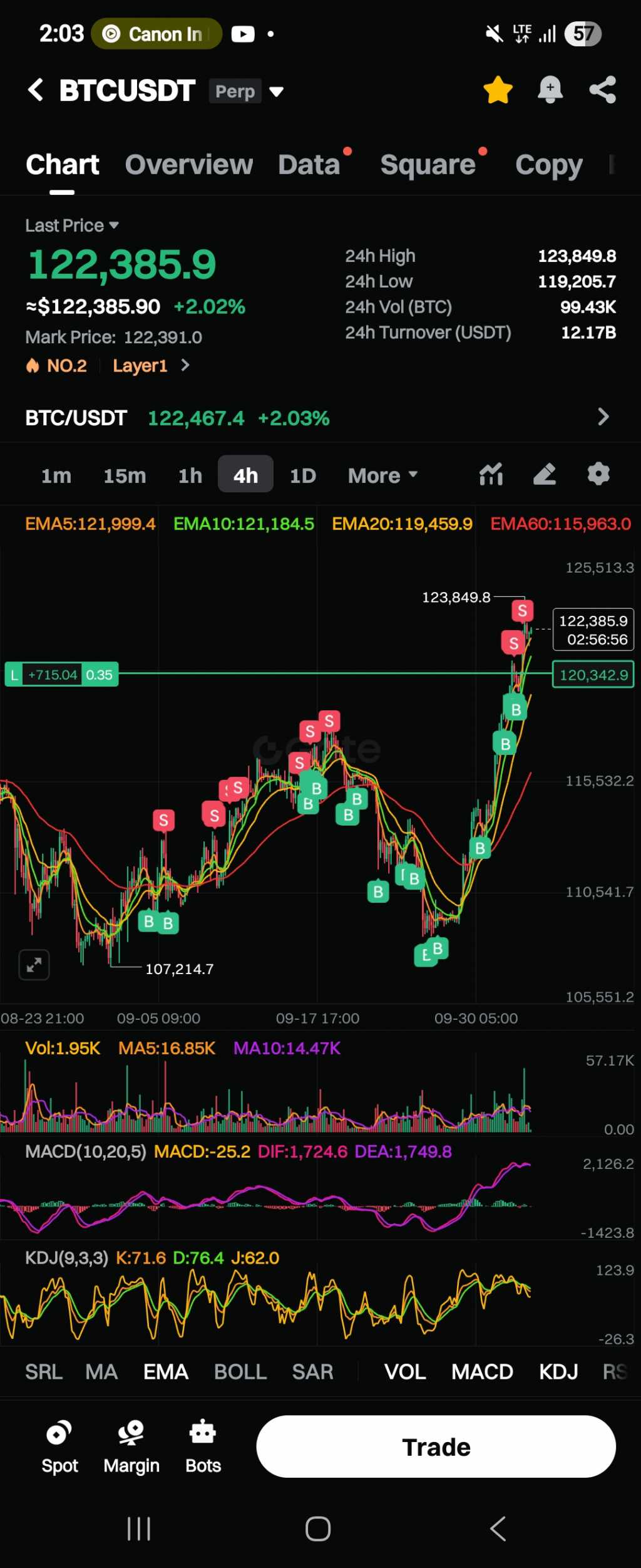
Task: Switch to the Square tab
Action: [428, 165]
